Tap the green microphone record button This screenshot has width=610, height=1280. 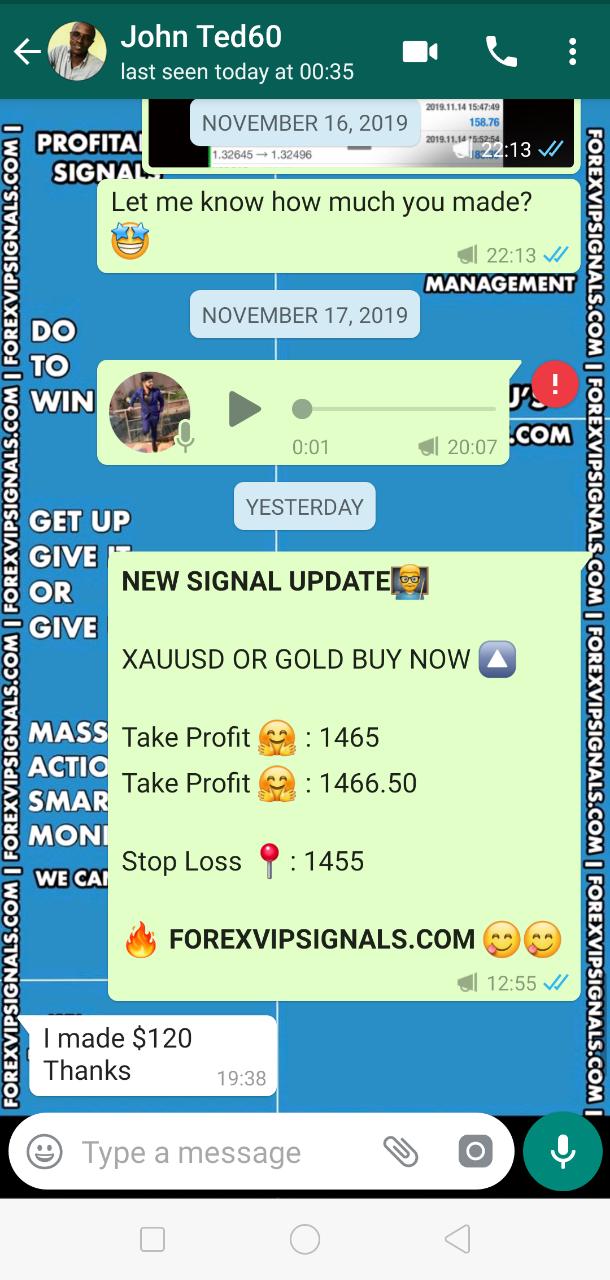tap(562, 1152)
